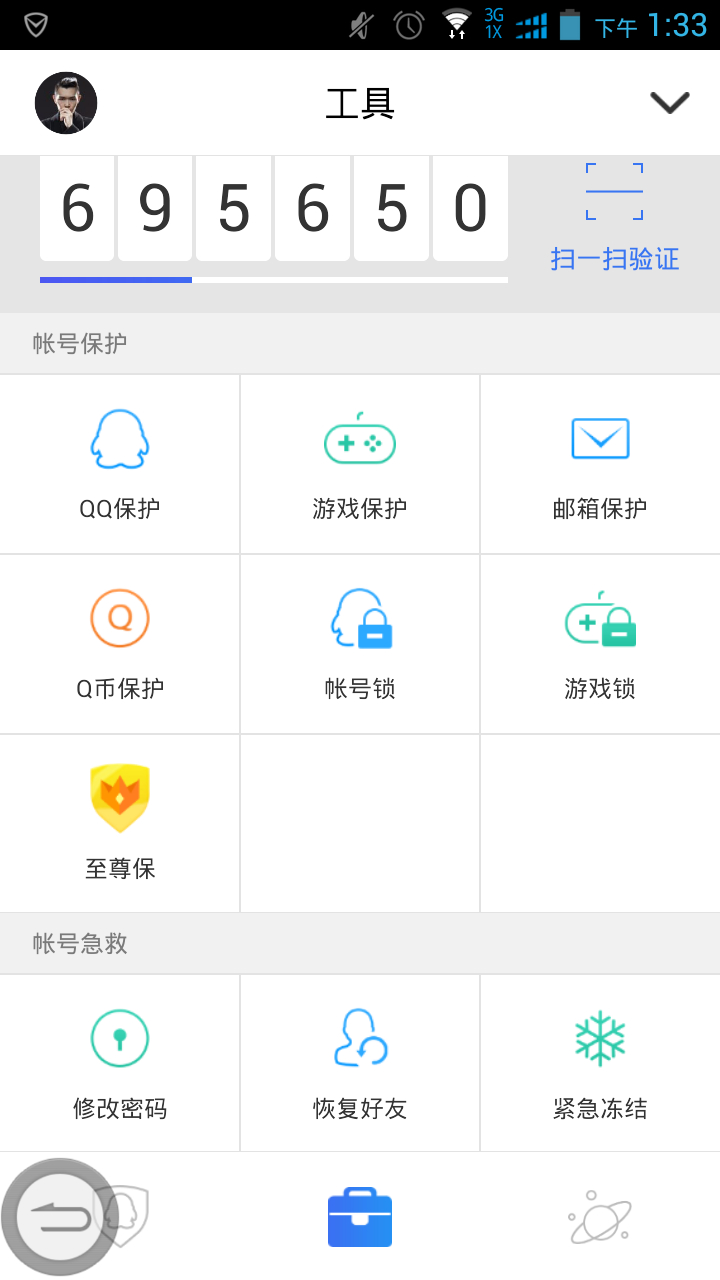Select 修改密码 change password

(120, 1062)
